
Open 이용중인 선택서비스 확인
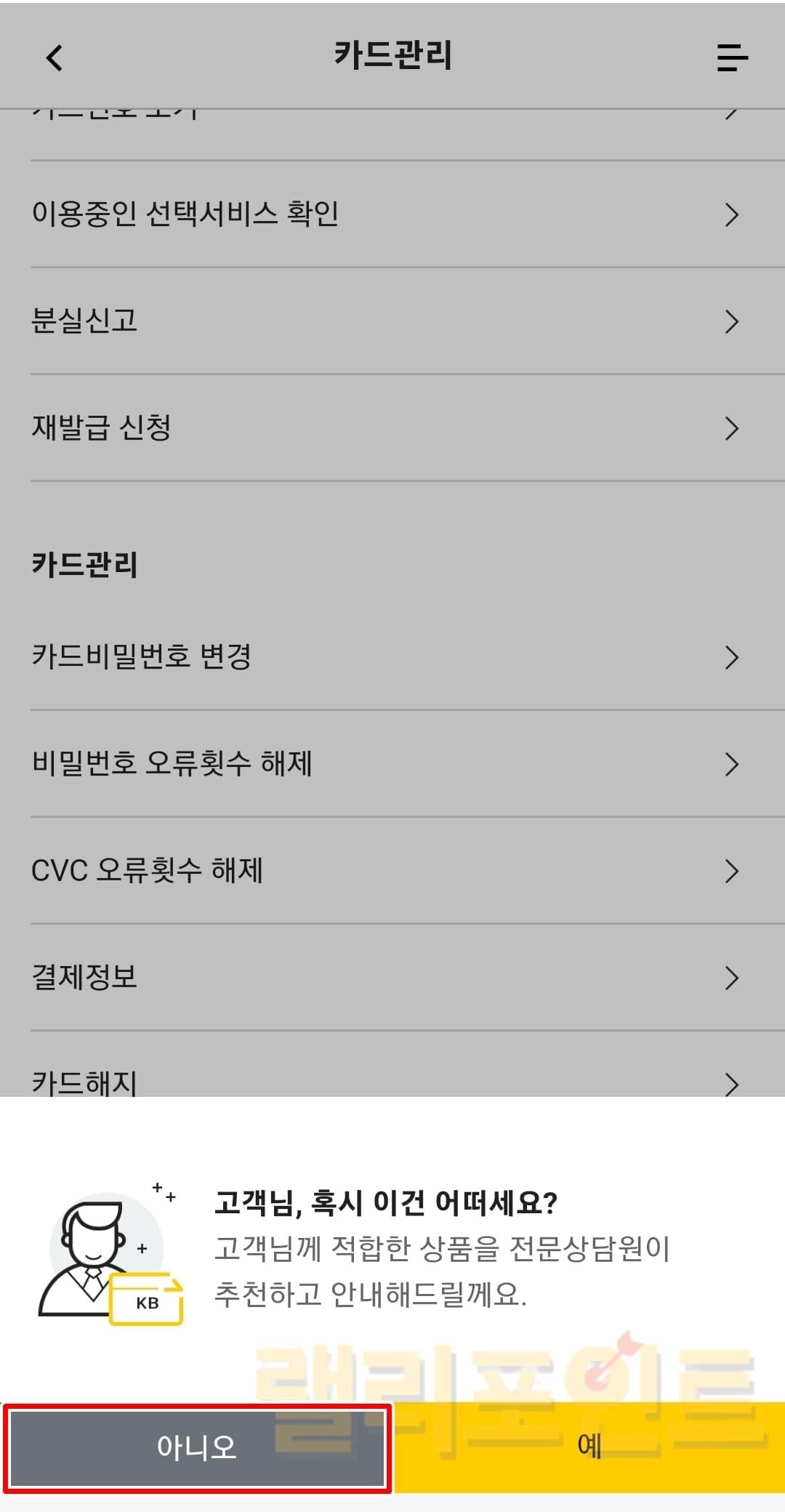point(392,214)
